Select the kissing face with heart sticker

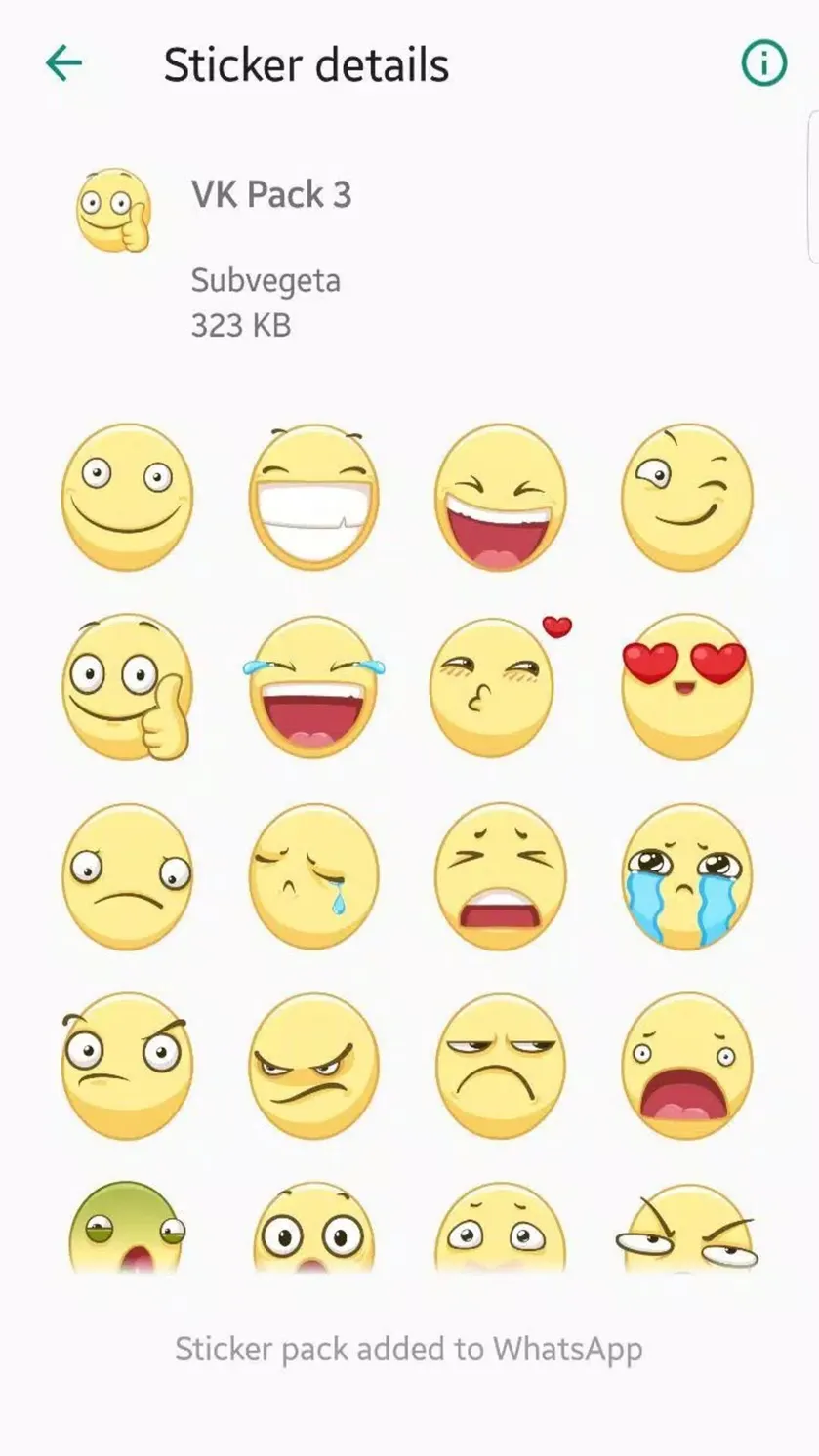coord(500,687)
